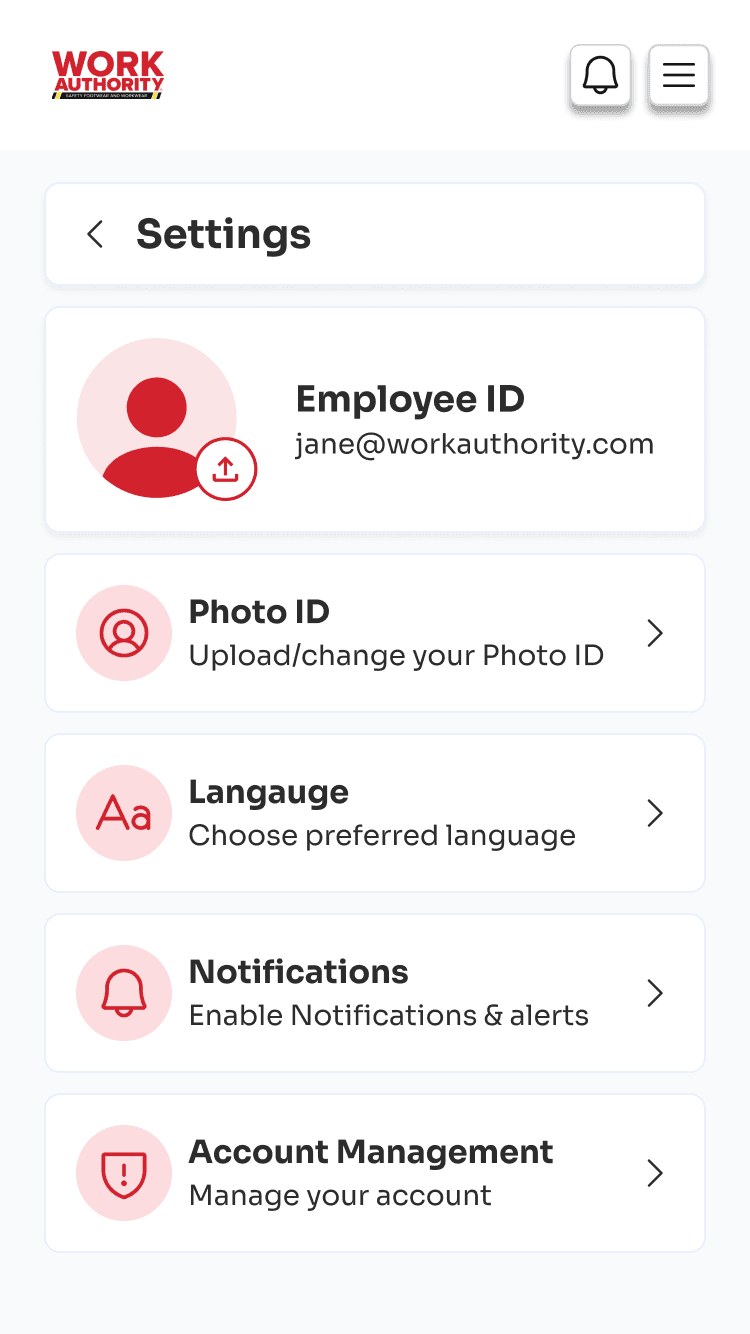Open Account Management
The height and width of the screenshot is (1334, 750).
tap(375, 1173)
